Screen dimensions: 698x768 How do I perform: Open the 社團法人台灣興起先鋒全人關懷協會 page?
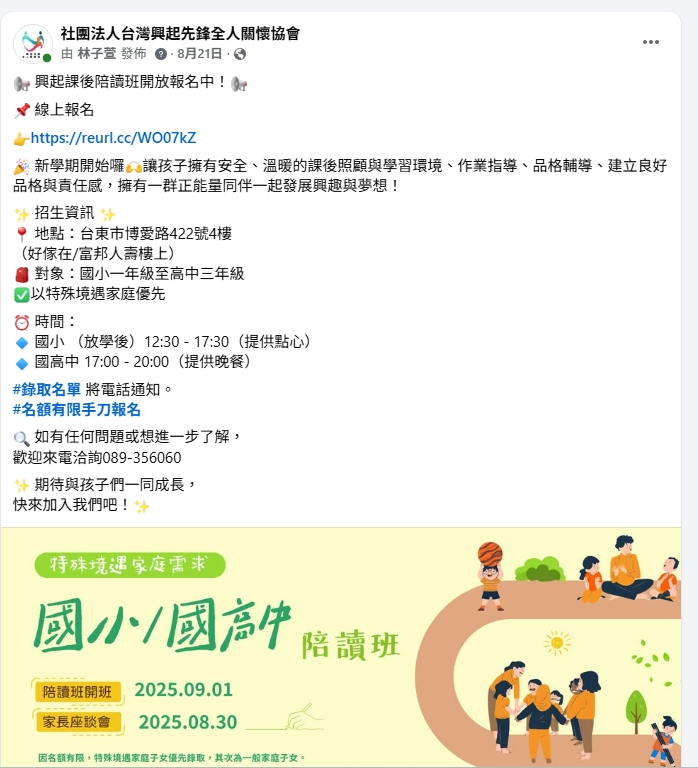coord(180,34)
